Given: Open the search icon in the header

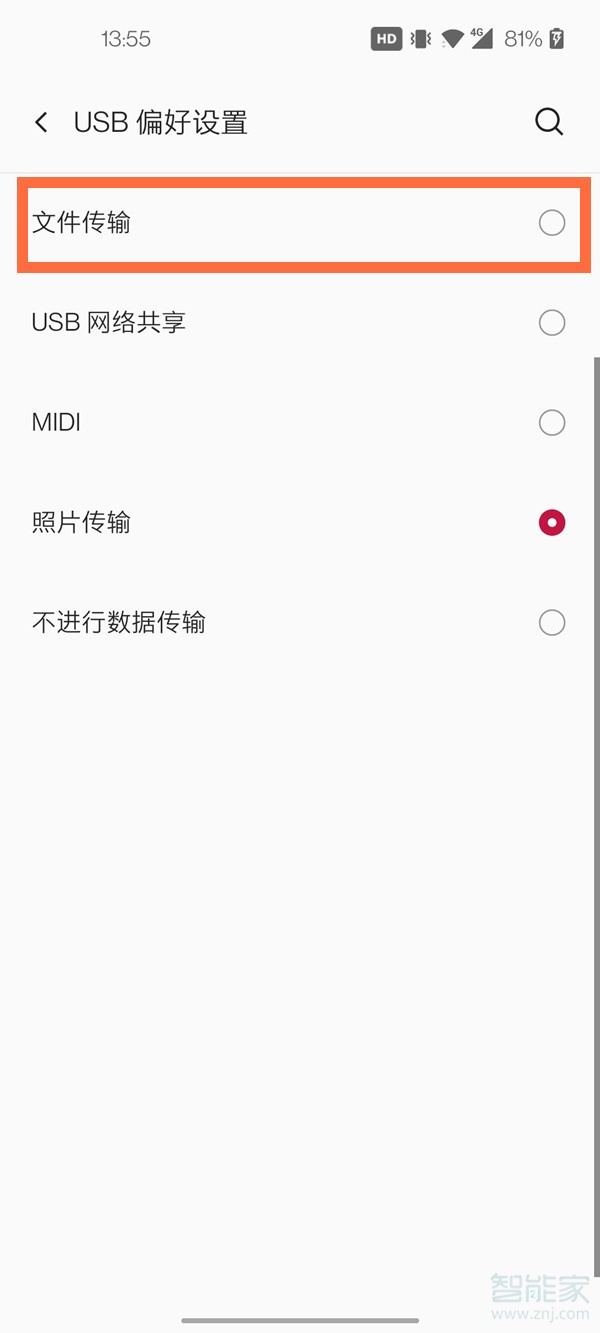Looking at the screenshot, I should 549,122.
